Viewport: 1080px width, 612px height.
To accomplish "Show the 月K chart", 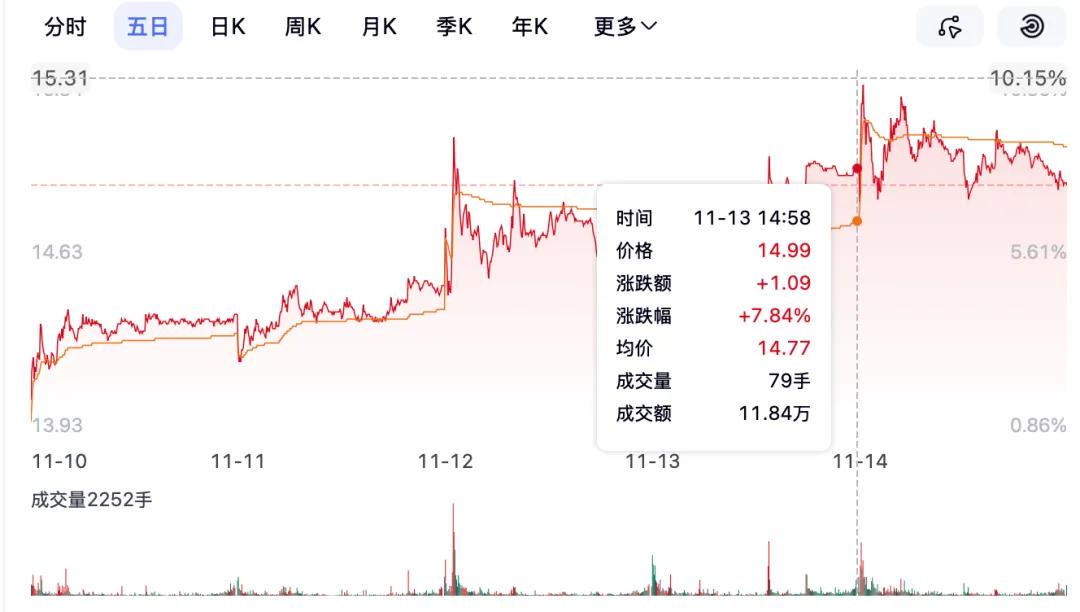I will [x=379, y=27].
